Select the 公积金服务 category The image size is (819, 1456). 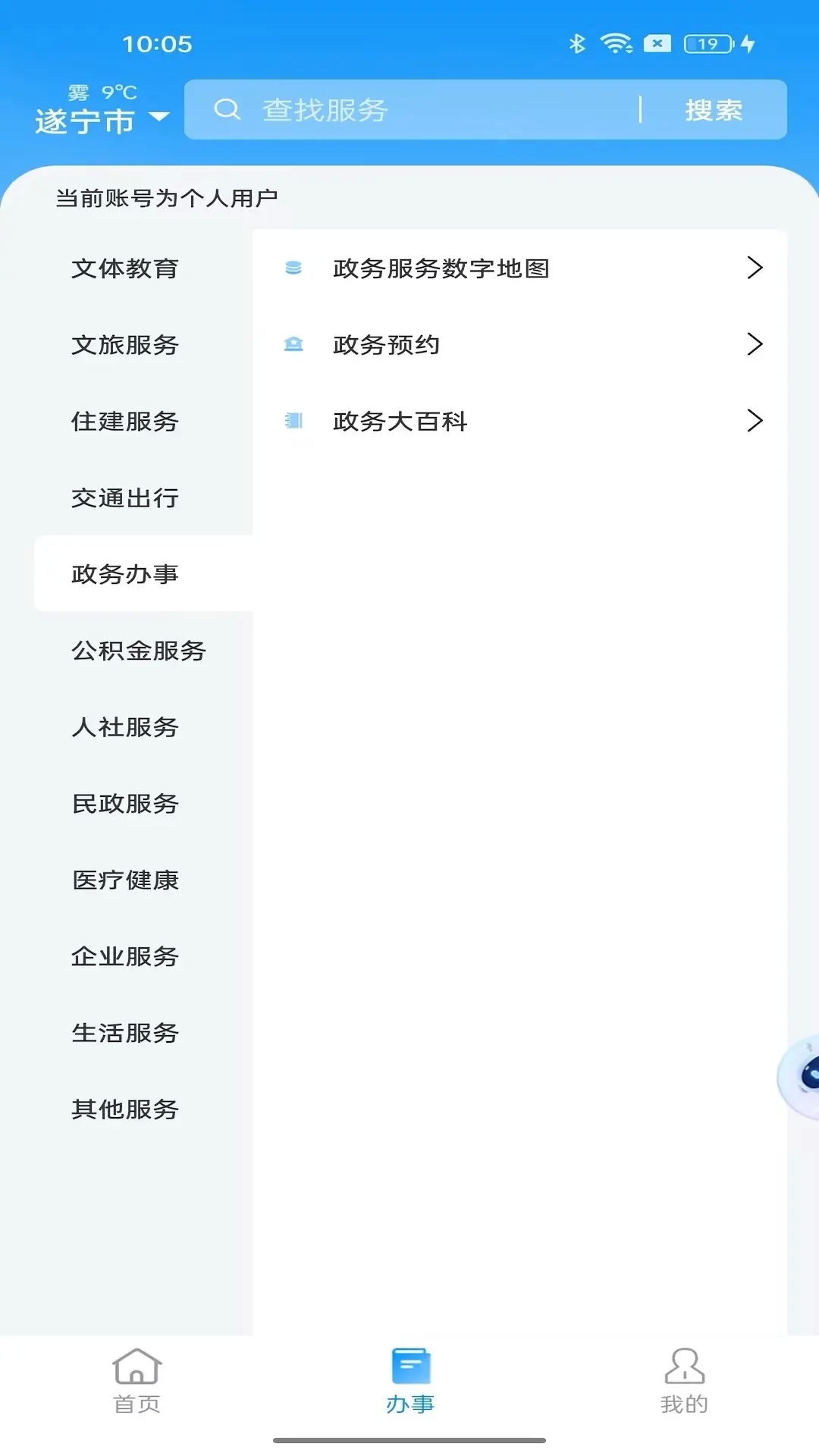[139, 651]
